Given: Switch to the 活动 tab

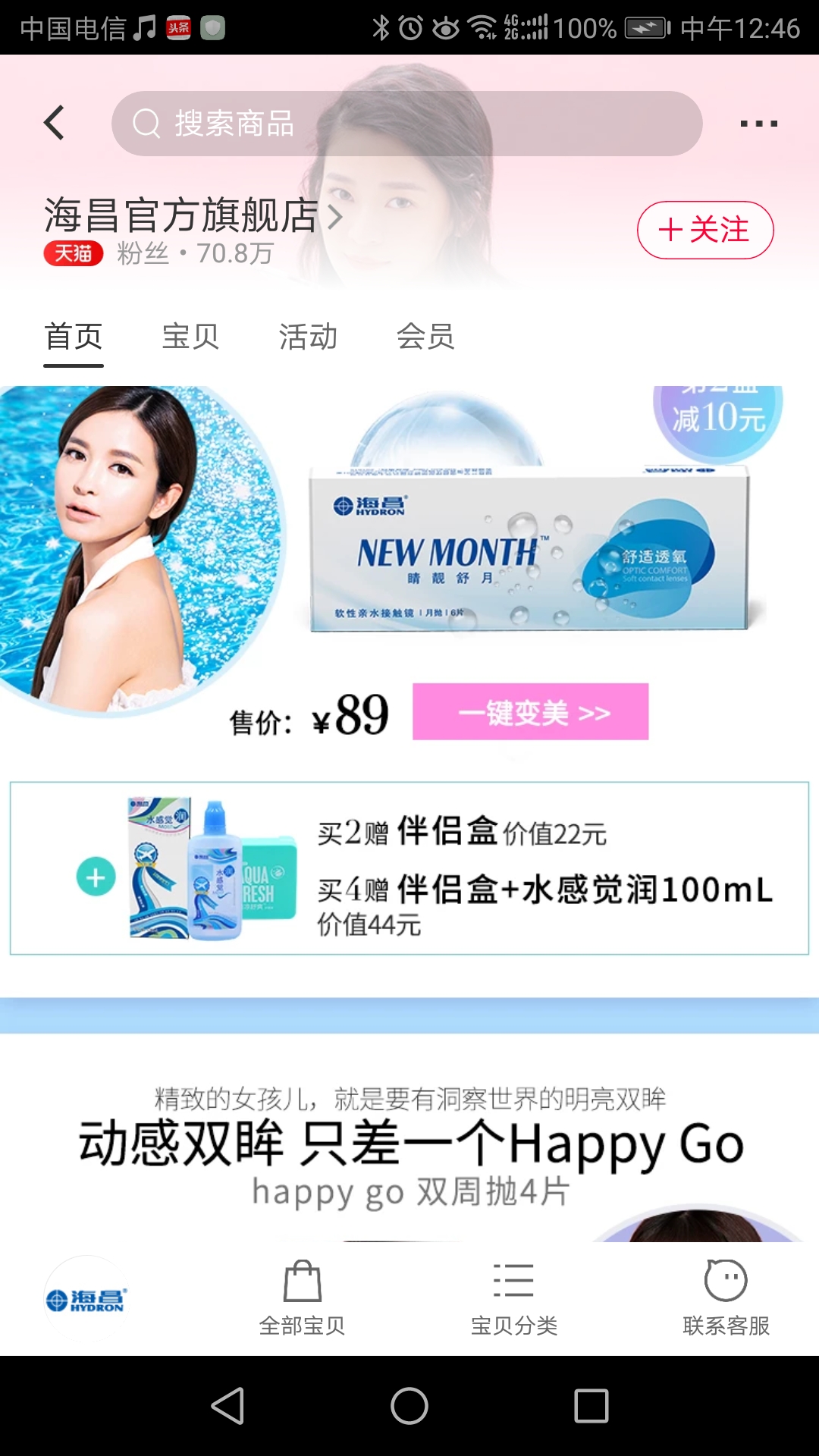Looking at the screenshot, I should [308, 337].
